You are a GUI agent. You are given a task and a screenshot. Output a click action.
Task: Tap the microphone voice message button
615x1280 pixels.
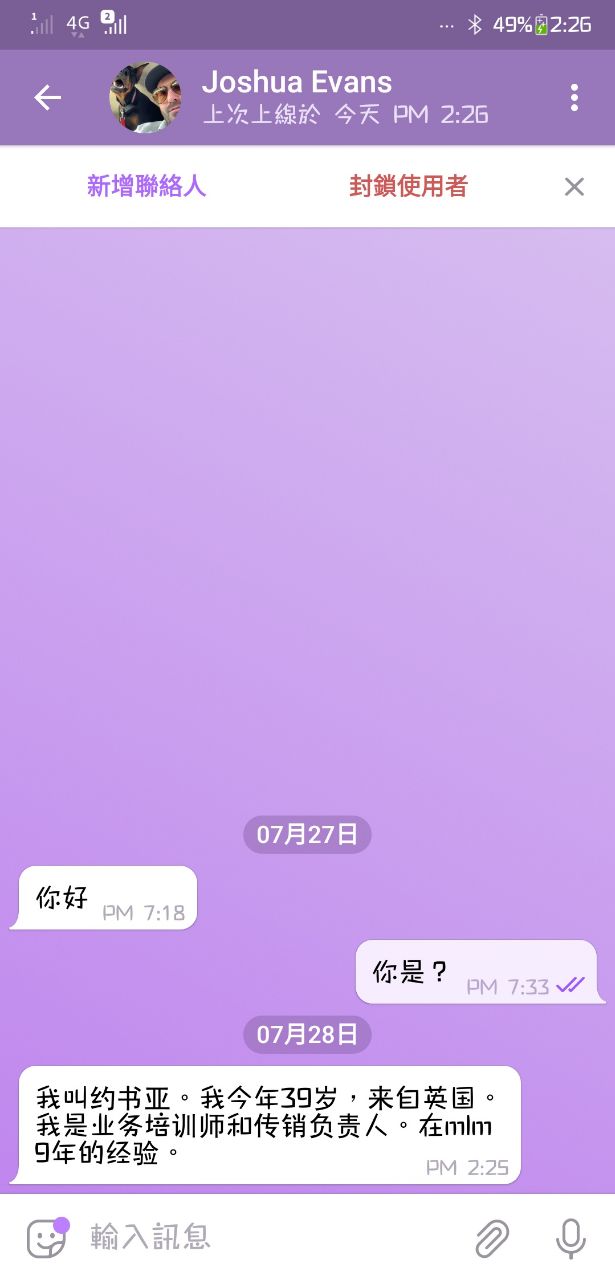click(570, 1238)
